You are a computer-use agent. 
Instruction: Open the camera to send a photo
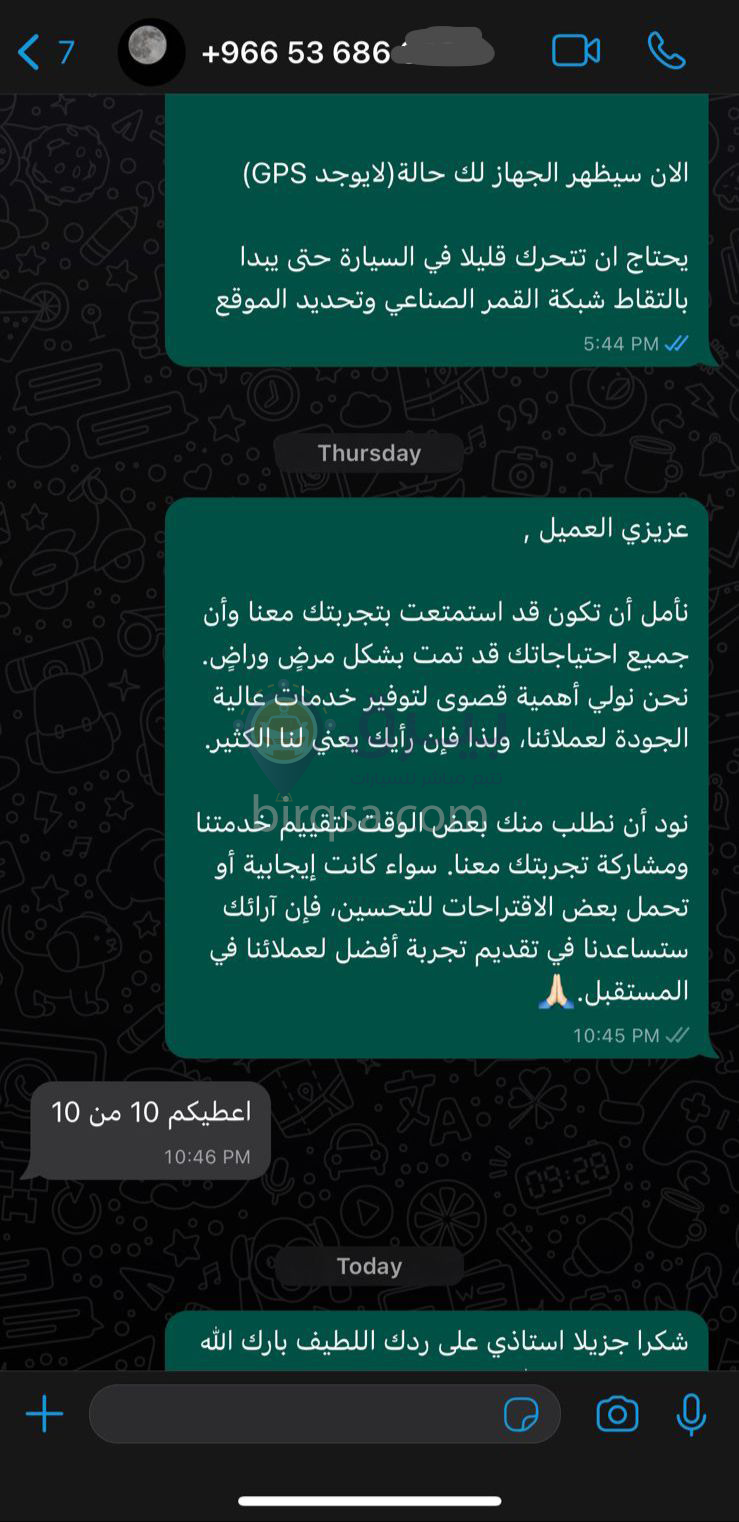click(617, 1414)
